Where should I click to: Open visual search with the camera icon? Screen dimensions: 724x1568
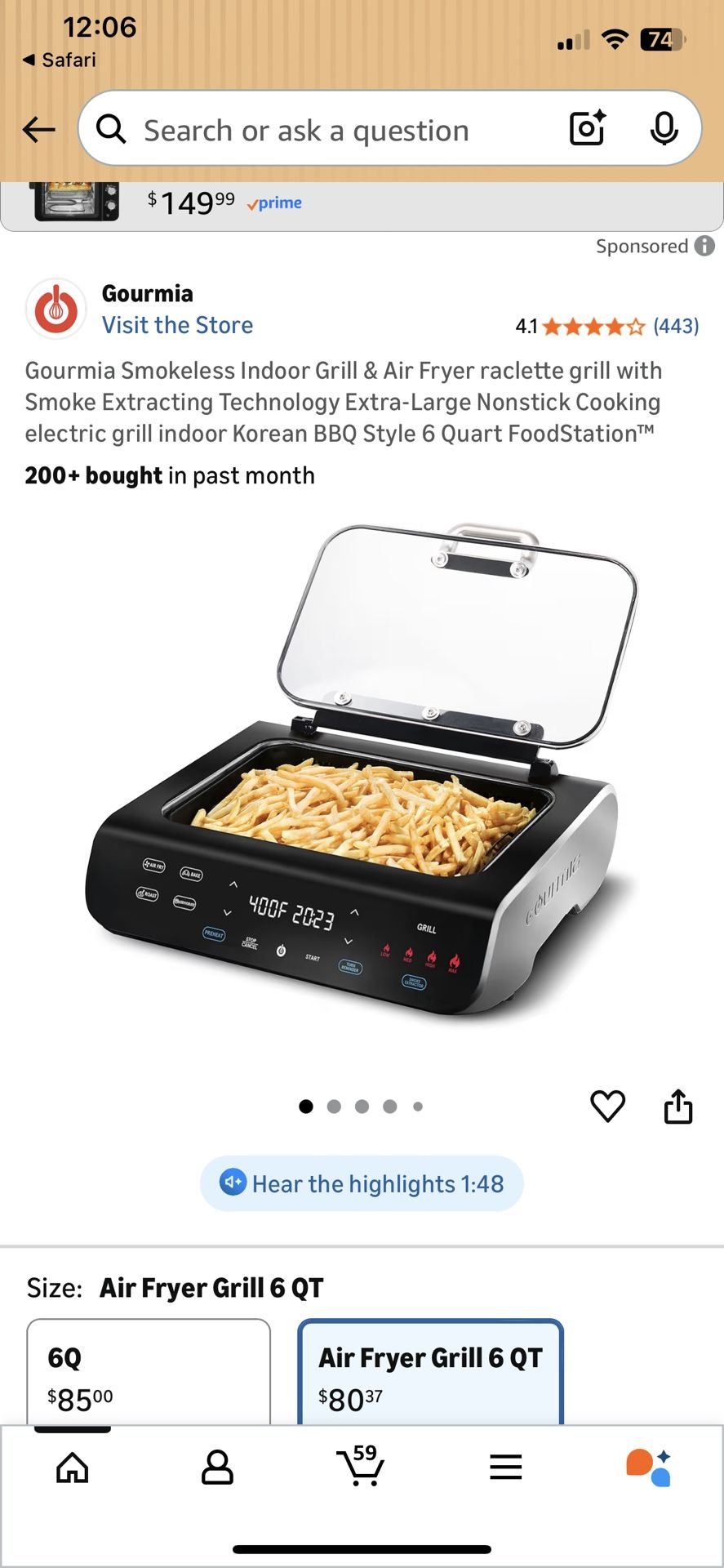[586, 129]
